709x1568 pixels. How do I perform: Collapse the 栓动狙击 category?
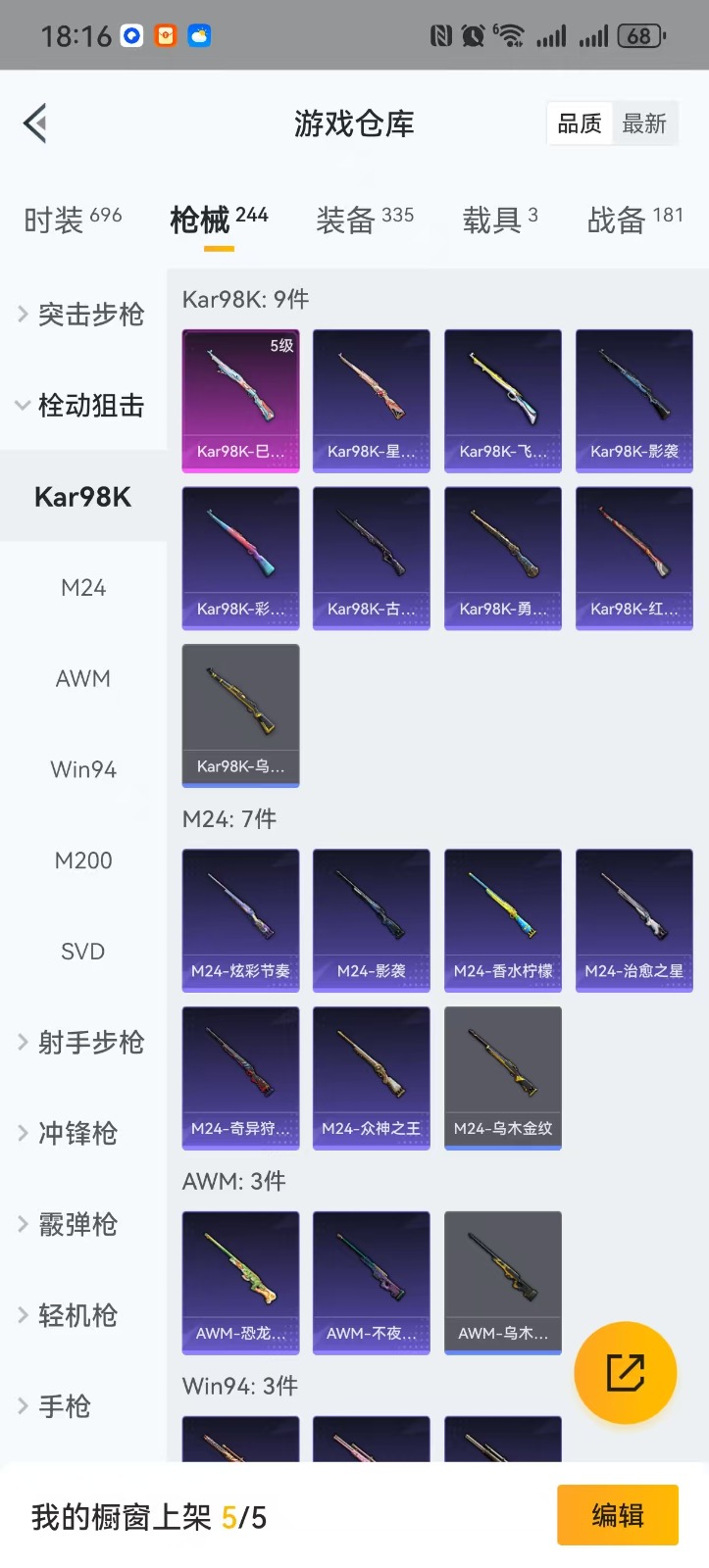[82, 406]
